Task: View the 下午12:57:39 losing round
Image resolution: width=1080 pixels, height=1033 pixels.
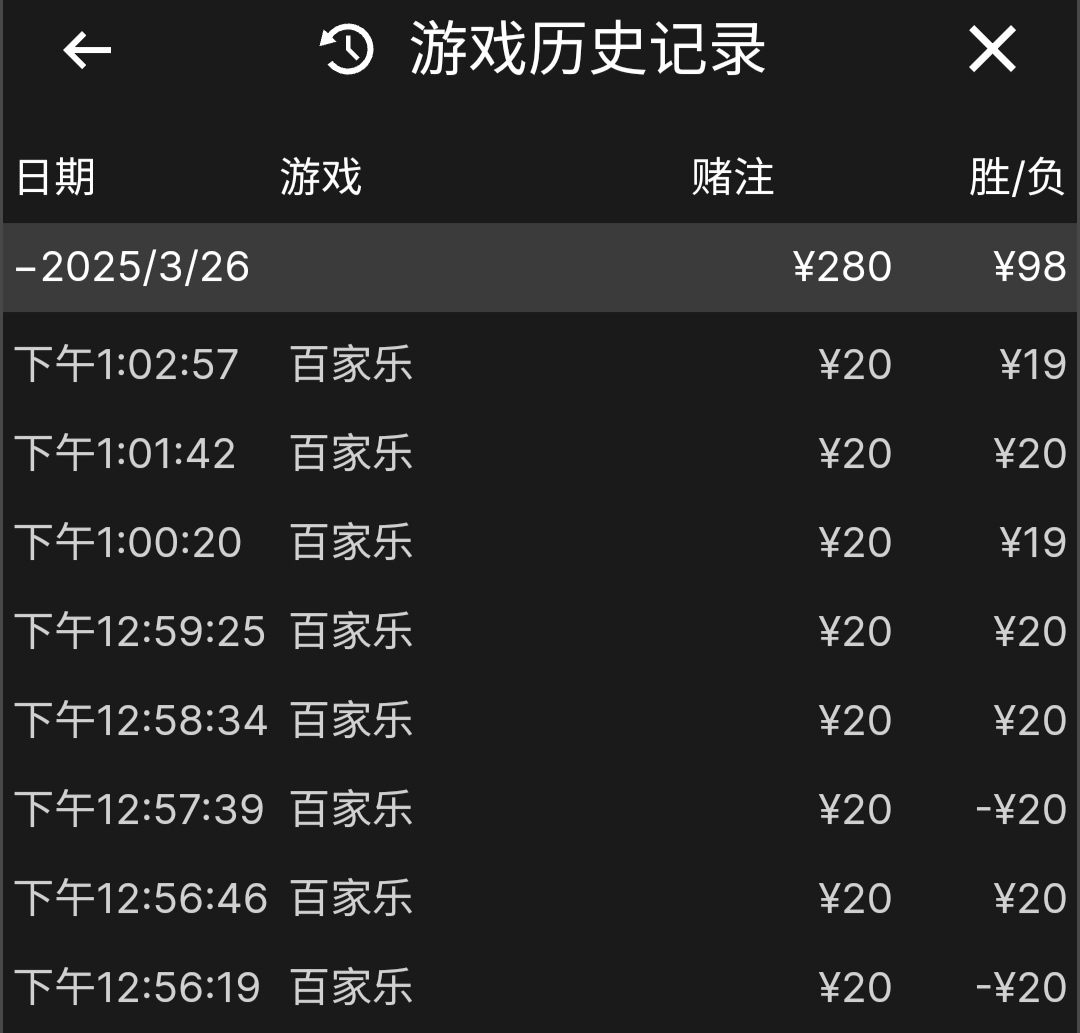Action: coord(540,809)
